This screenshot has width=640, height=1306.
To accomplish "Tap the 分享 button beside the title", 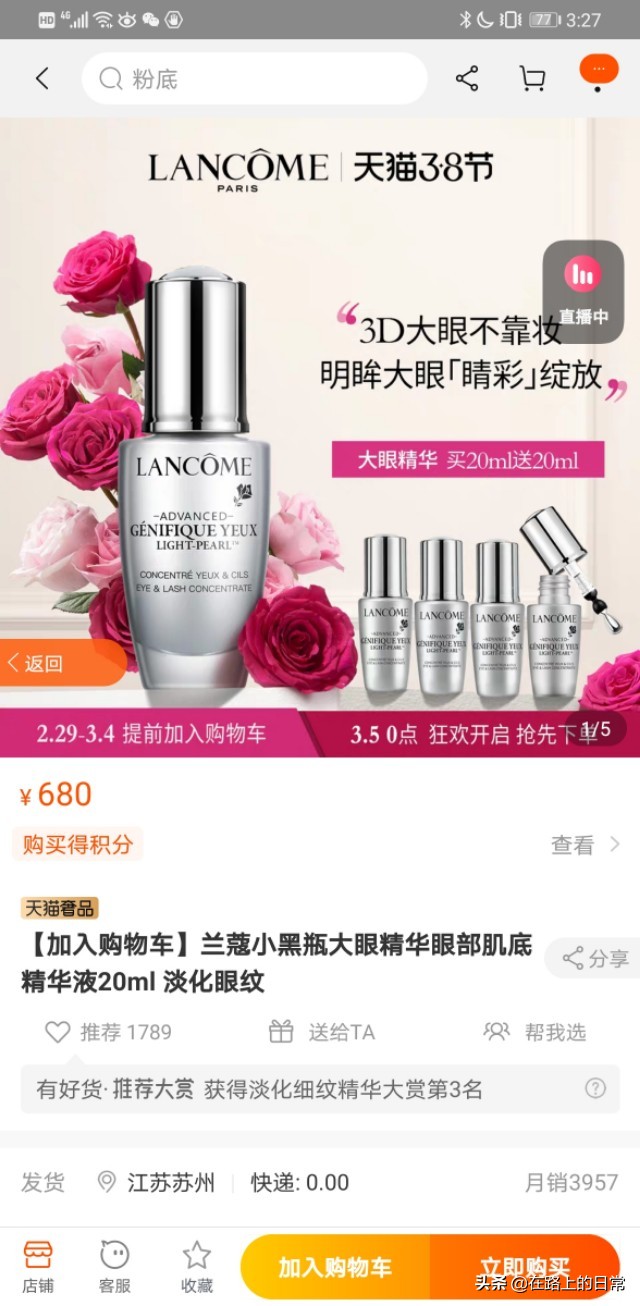I will 596,958.
